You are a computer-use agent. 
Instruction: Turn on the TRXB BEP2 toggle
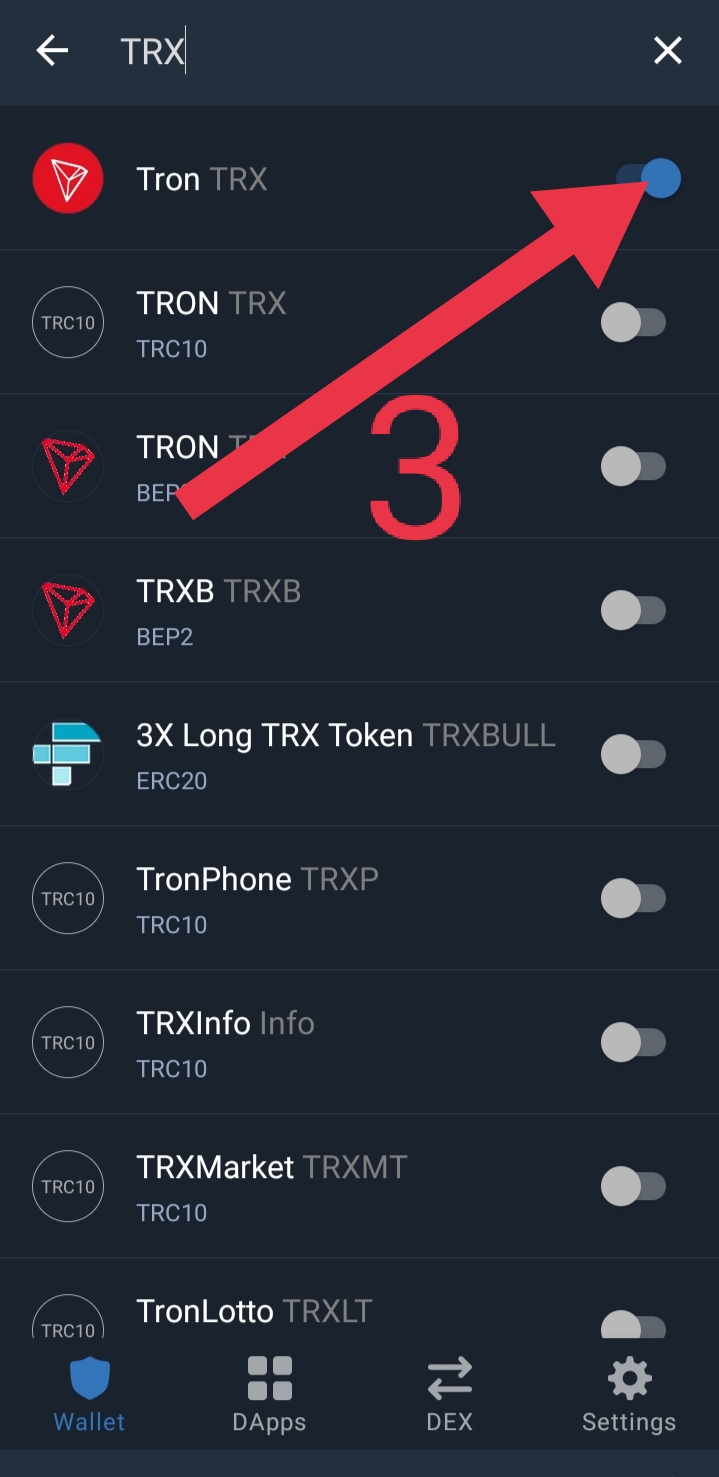(x=633, y=610)
